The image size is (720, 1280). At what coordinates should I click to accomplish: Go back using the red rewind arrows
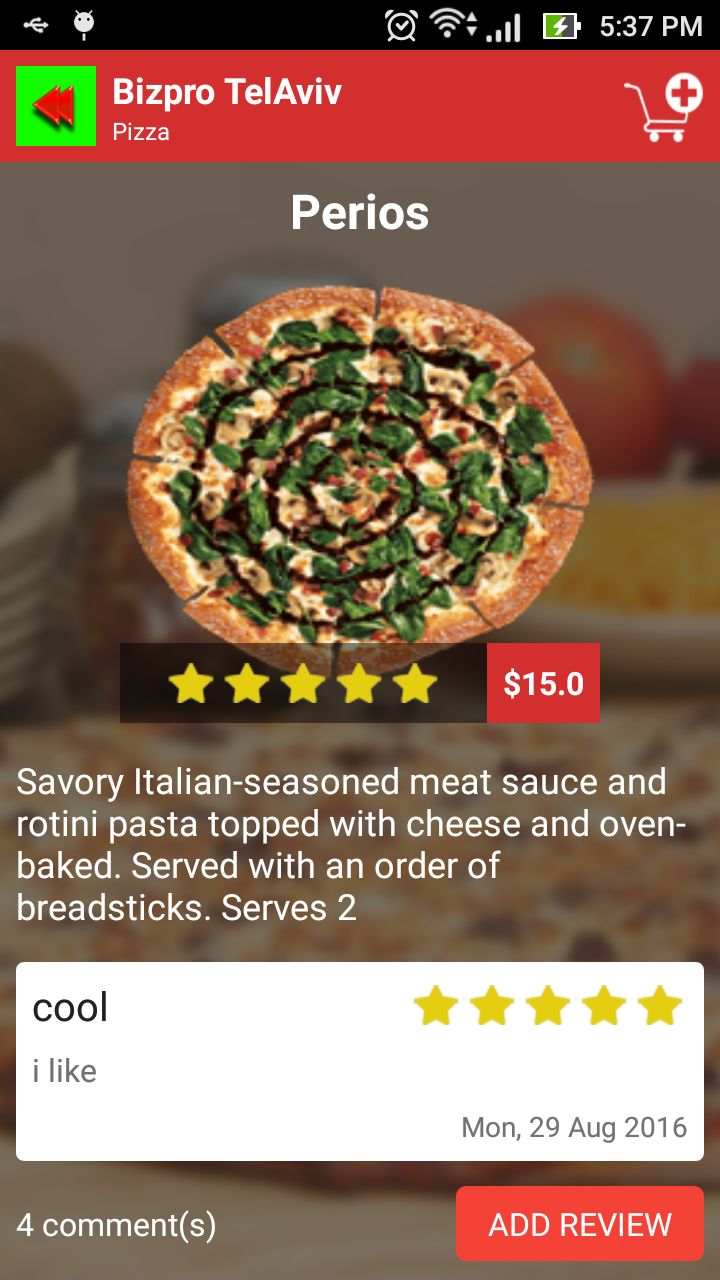[56, 106]
